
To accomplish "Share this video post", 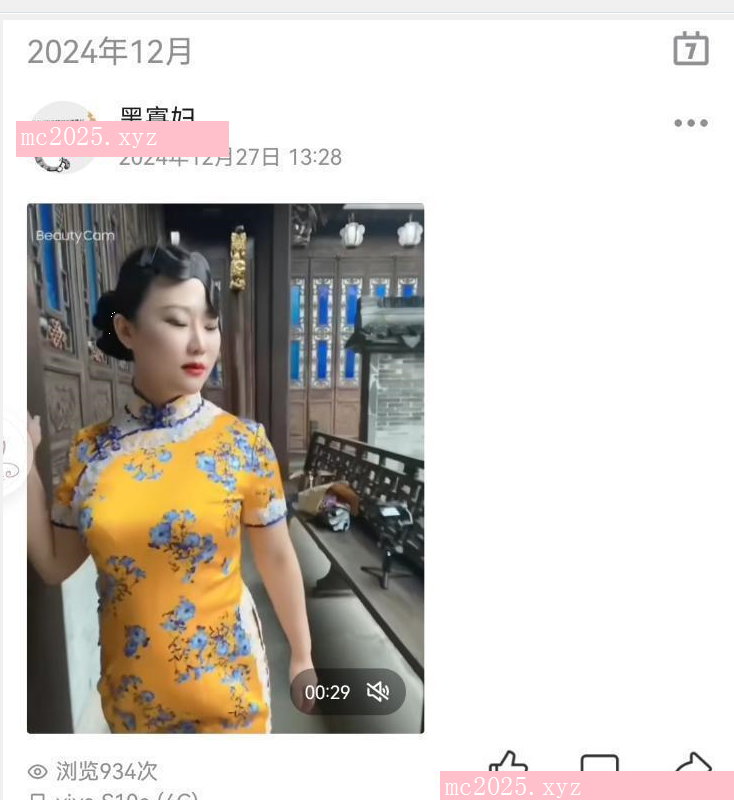I will (x=693, y=764).
